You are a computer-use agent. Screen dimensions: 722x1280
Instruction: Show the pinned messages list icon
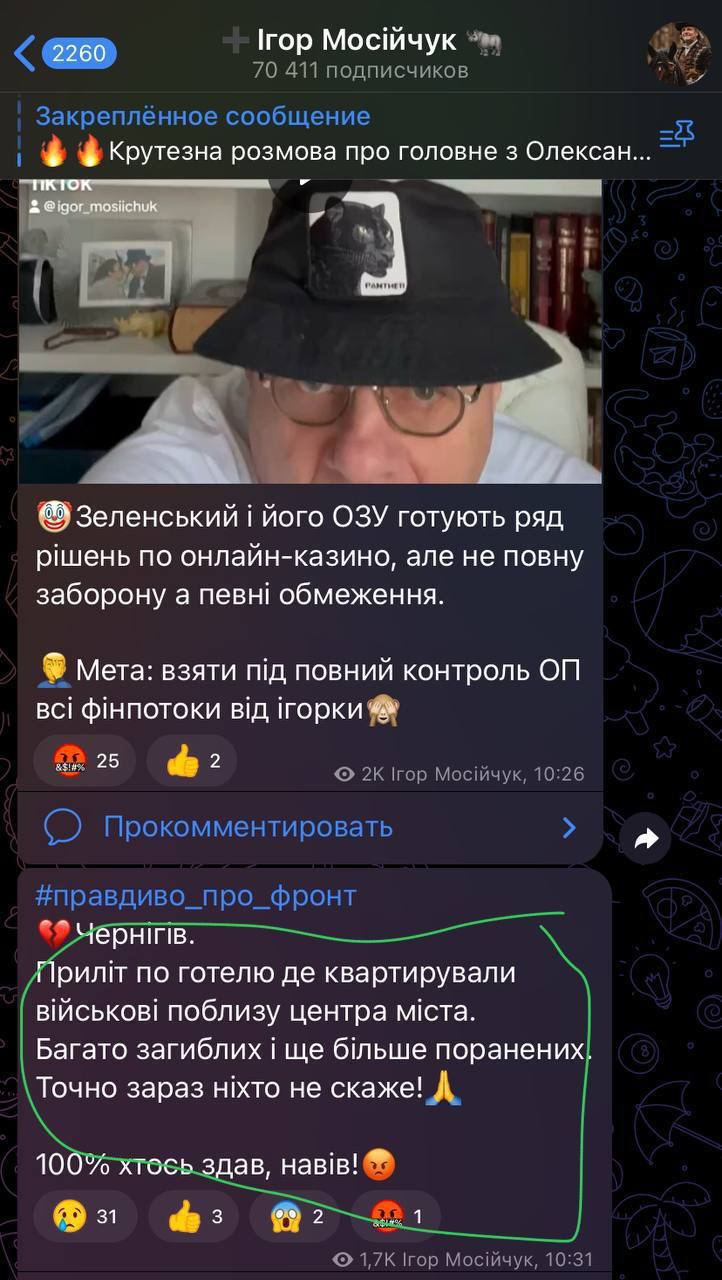click(676, 135)
